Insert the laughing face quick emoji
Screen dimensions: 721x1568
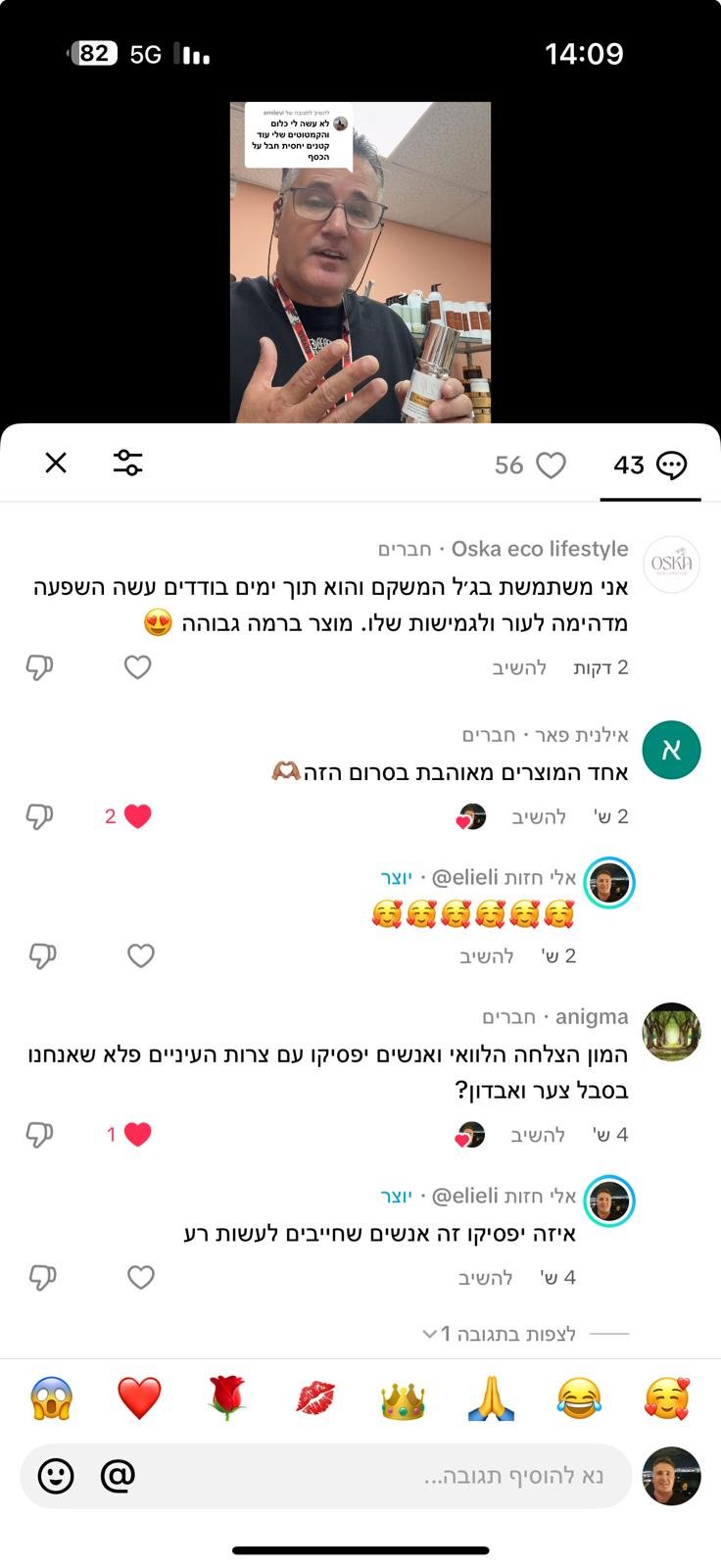579,1398
